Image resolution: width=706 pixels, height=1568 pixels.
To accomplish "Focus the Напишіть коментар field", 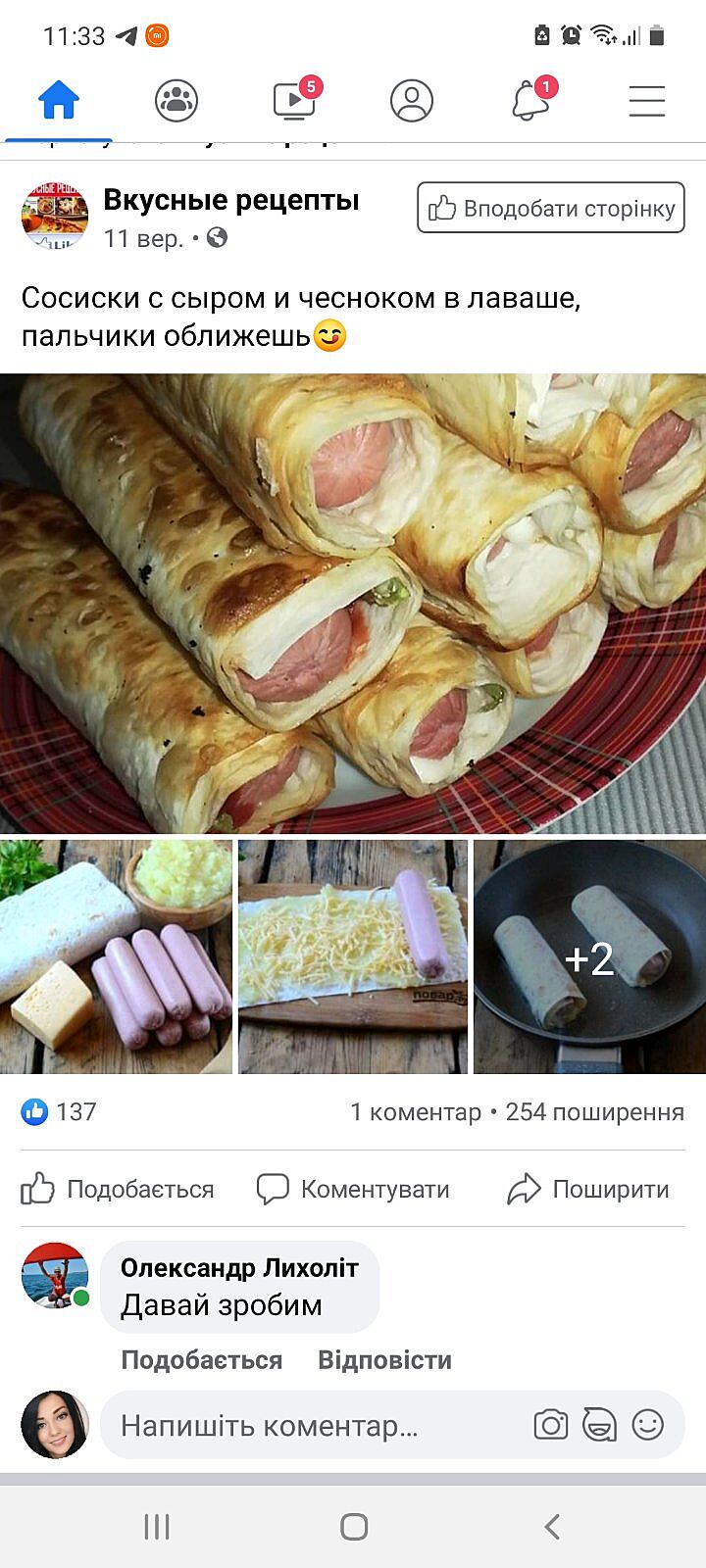I will click(x=314, y=1426).
